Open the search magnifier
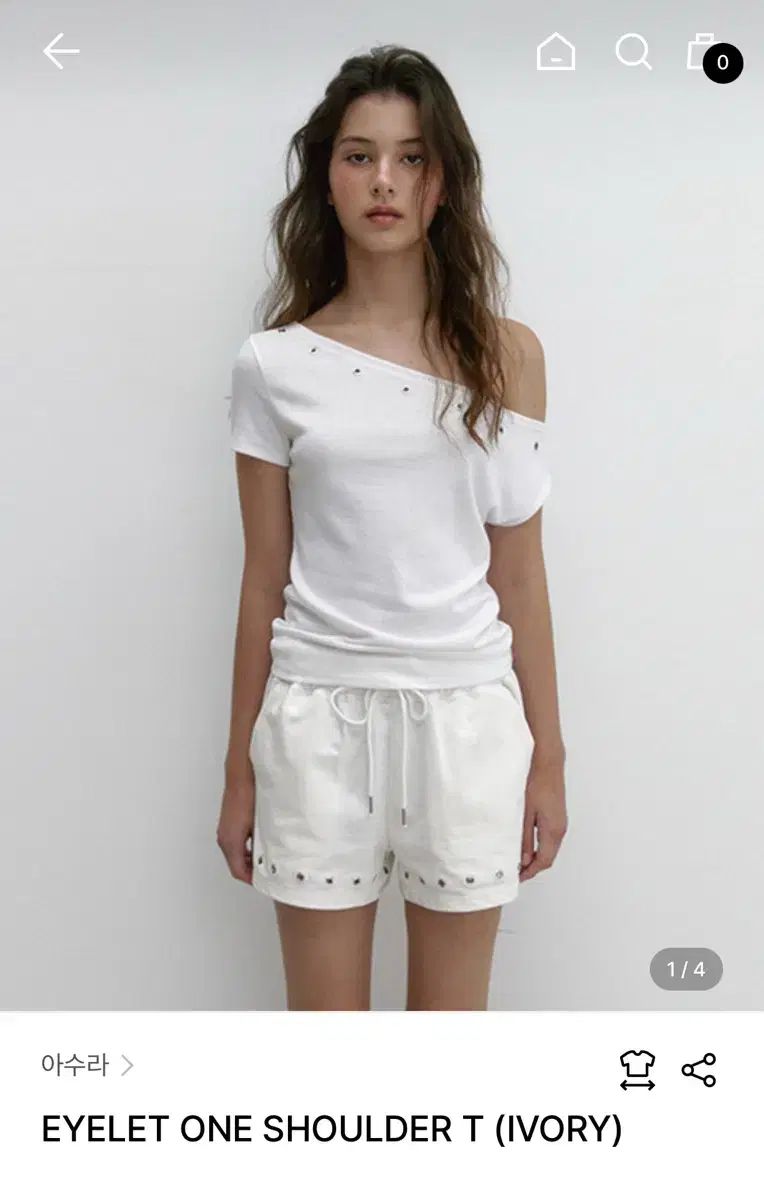The height and width of the screenshot is (1200, 764). (633, 51)
